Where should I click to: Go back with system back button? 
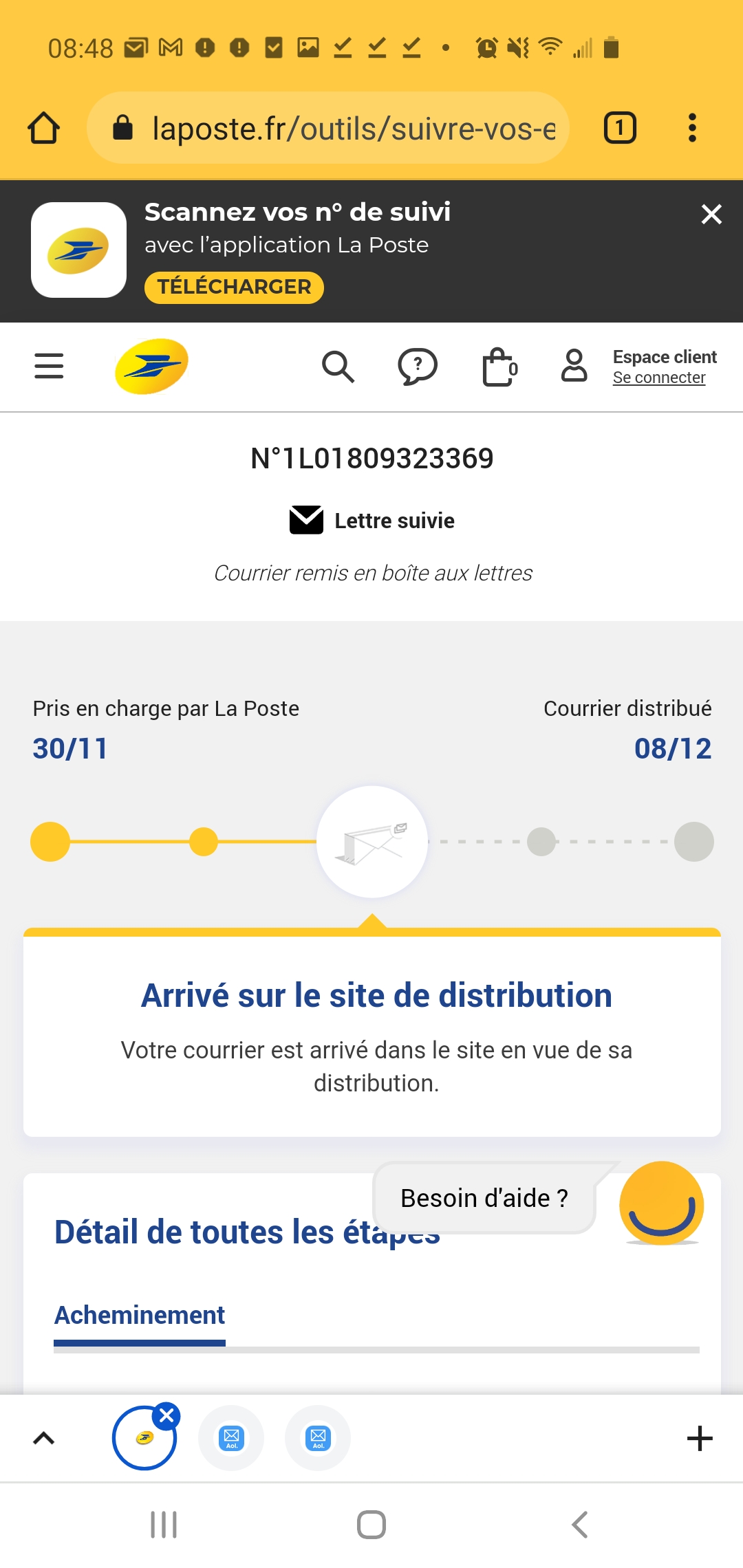click(x=580, y=1525)
